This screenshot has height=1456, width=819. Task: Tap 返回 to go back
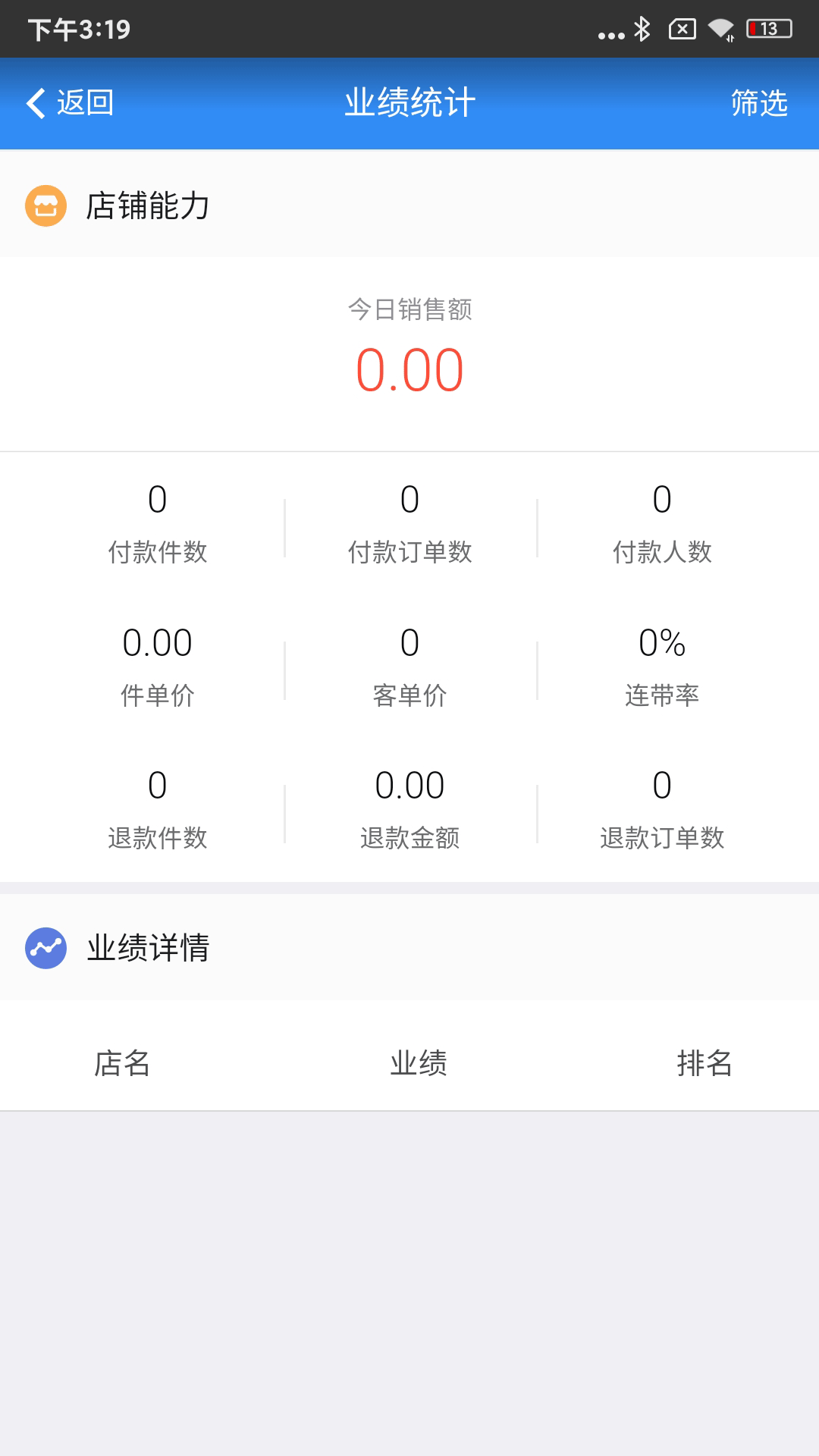pos(83,103)
